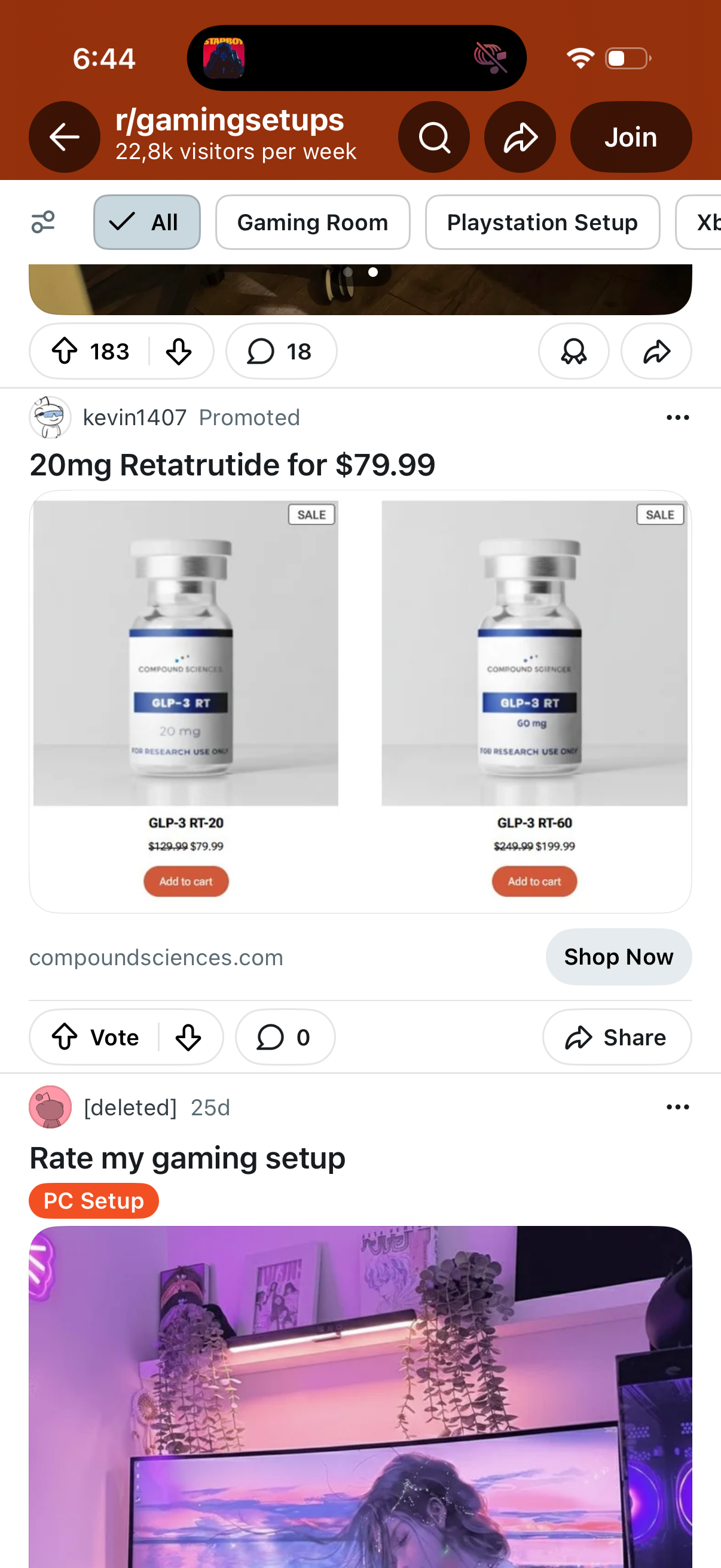The width and height of the screenshot is (721, 1568).
Task: Open comments on the promoted post
Action: [x=284, y=1037]
